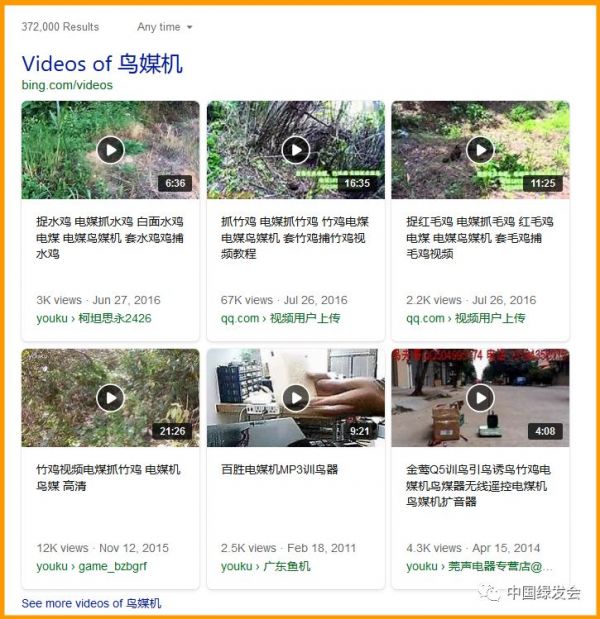Screen dimensions: 600x619
Task: Open the Videos of 鸟媒机 heading link
Action: [102, 64]
